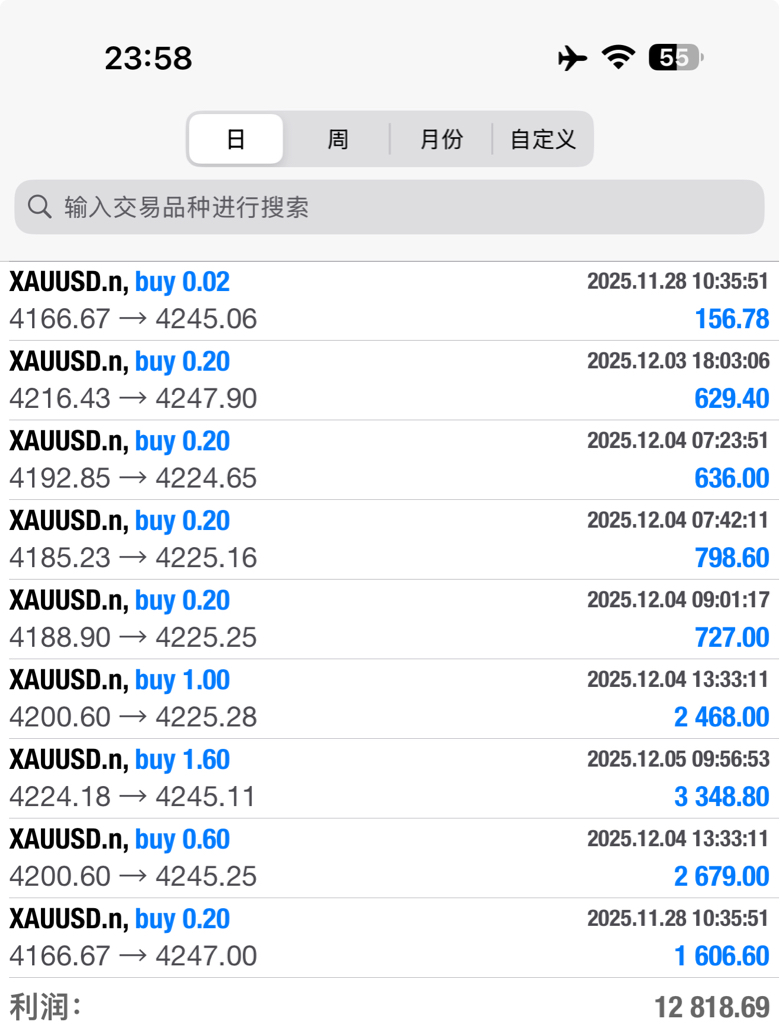This screenshot has width=780, height=1024.
Task: Switch to the 月份 (month) tab
Action: click(x=441, y=139)
